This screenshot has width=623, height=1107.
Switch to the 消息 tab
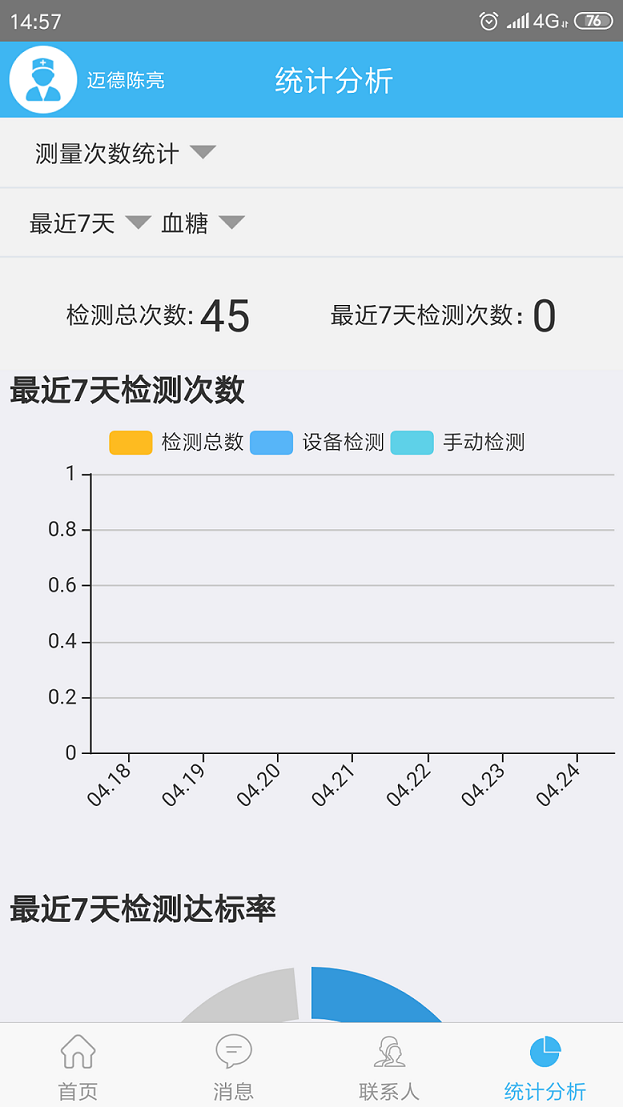pos(233,1066)
